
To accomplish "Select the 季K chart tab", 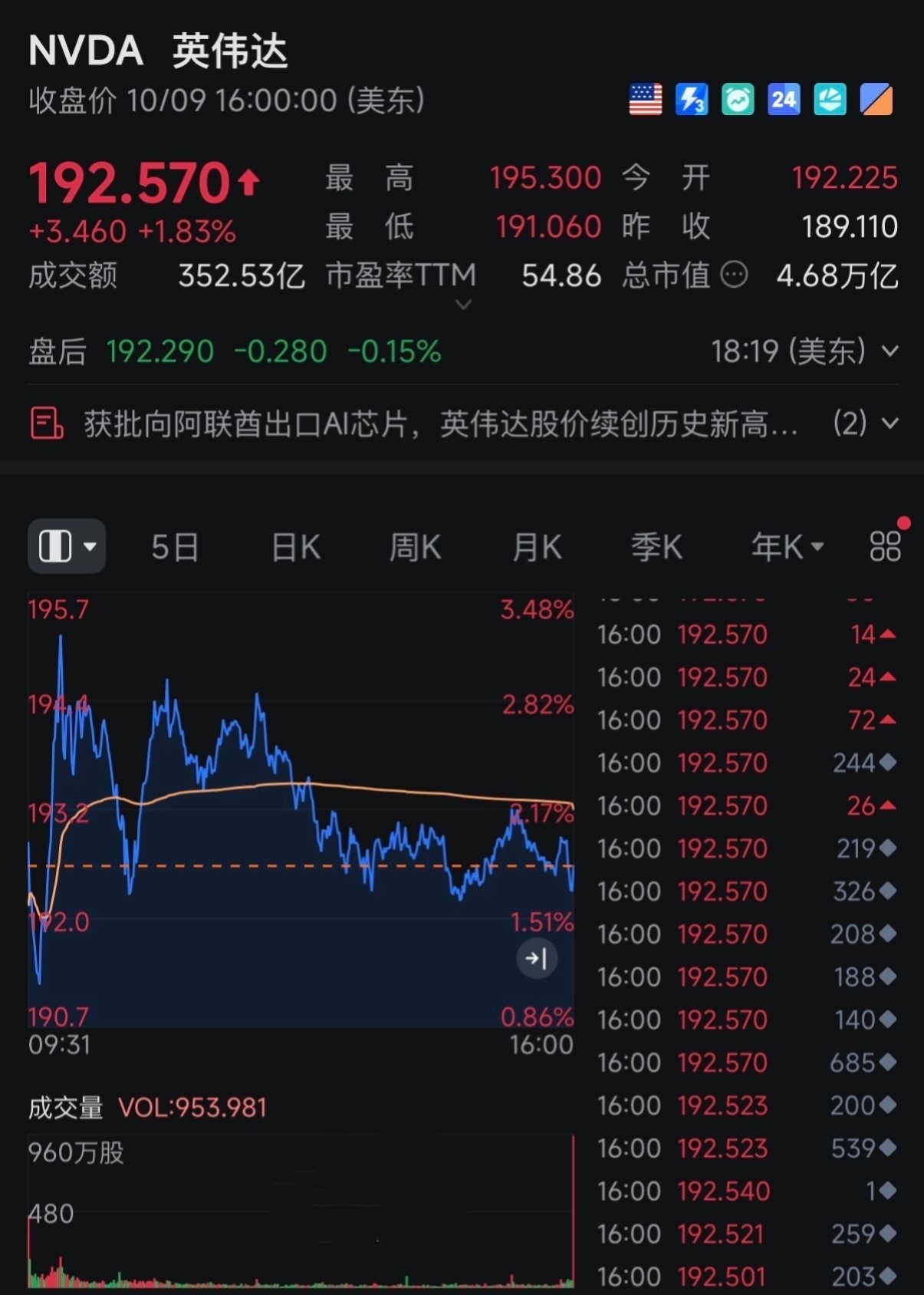I will click(656, 547).
